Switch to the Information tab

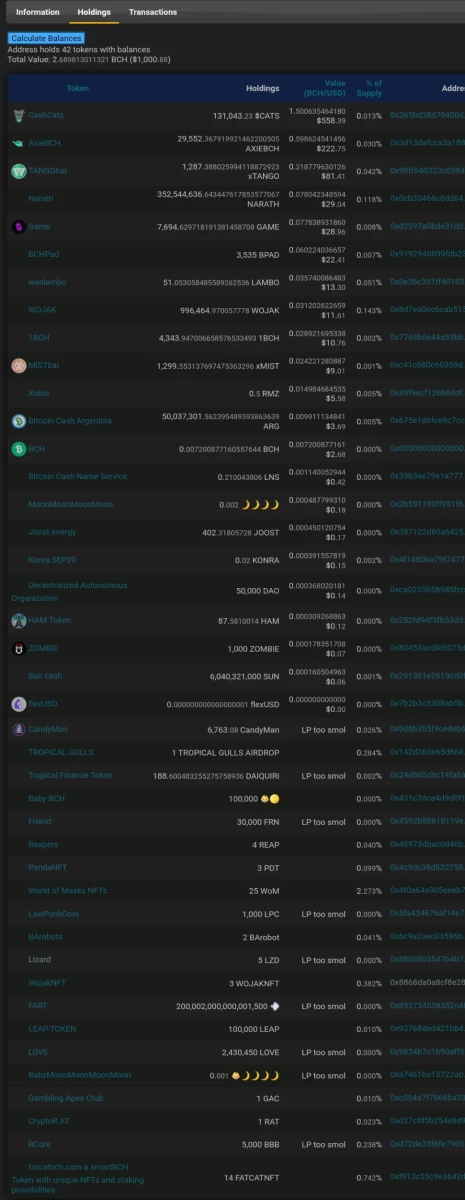click(37, 12)
